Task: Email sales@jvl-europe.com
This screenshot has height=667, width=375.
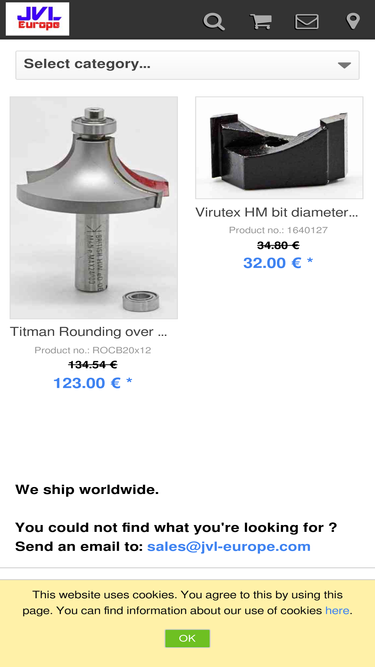Action: (229, 546)
